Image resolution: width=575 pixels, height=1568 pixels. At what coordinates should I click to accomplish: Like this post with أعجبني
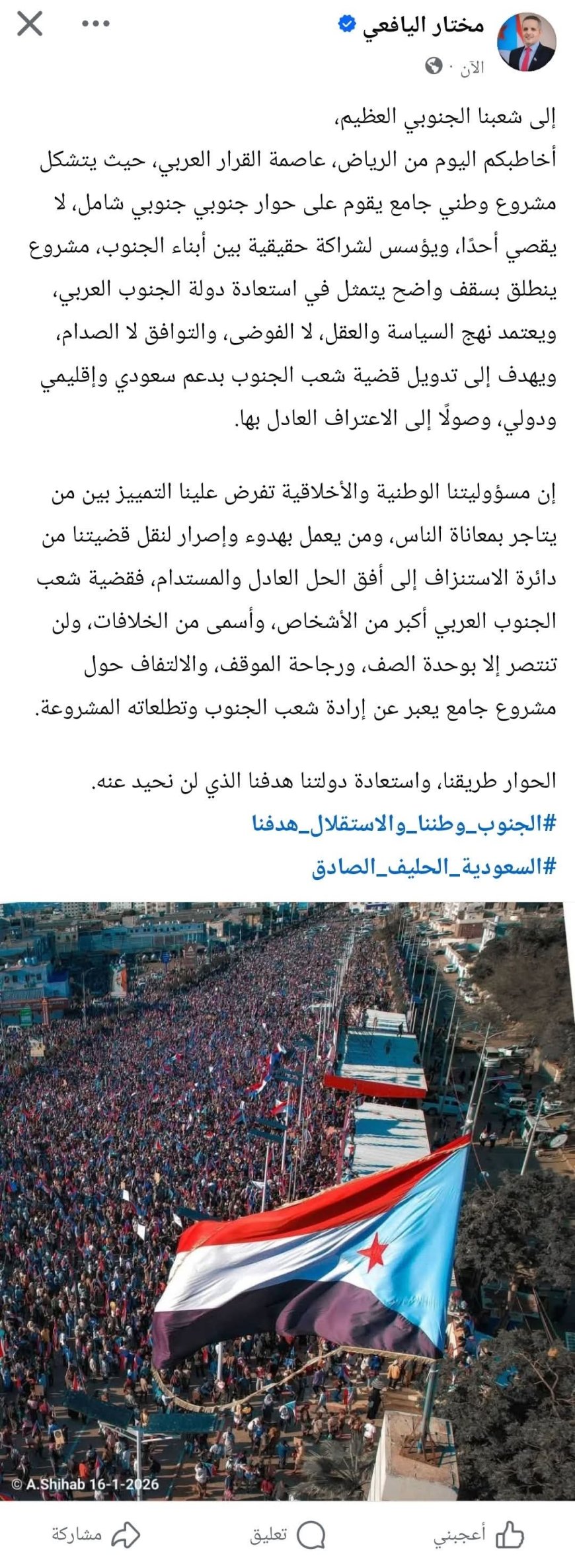click(x=479, y=1534)
